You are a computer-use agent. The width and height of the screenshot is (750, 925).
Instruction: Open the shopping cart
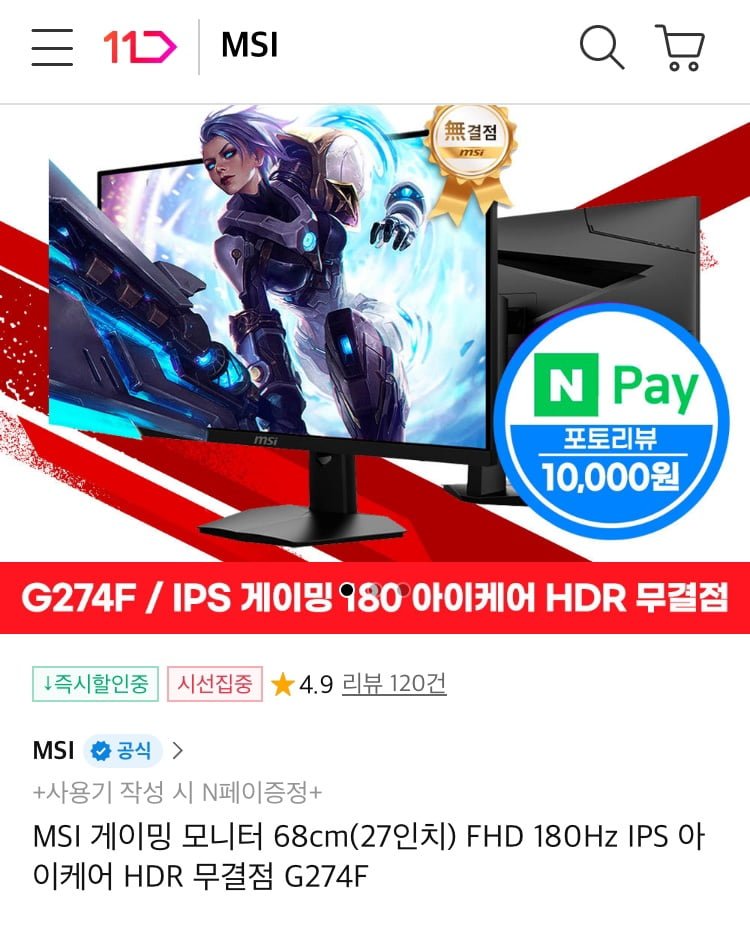(681, 47)
